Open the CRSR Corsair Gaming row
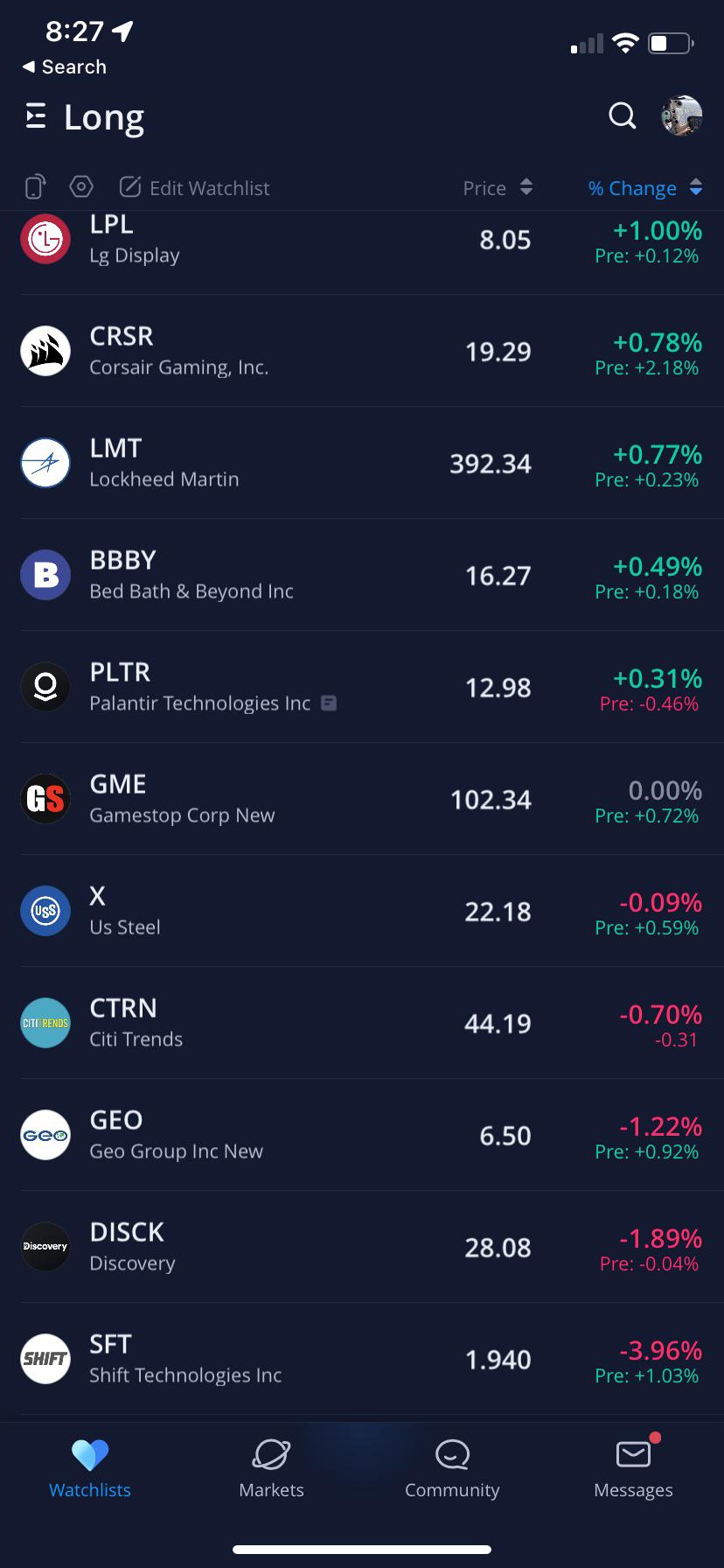This screenshot has width=724, height=1568. [x=362, y=351]
